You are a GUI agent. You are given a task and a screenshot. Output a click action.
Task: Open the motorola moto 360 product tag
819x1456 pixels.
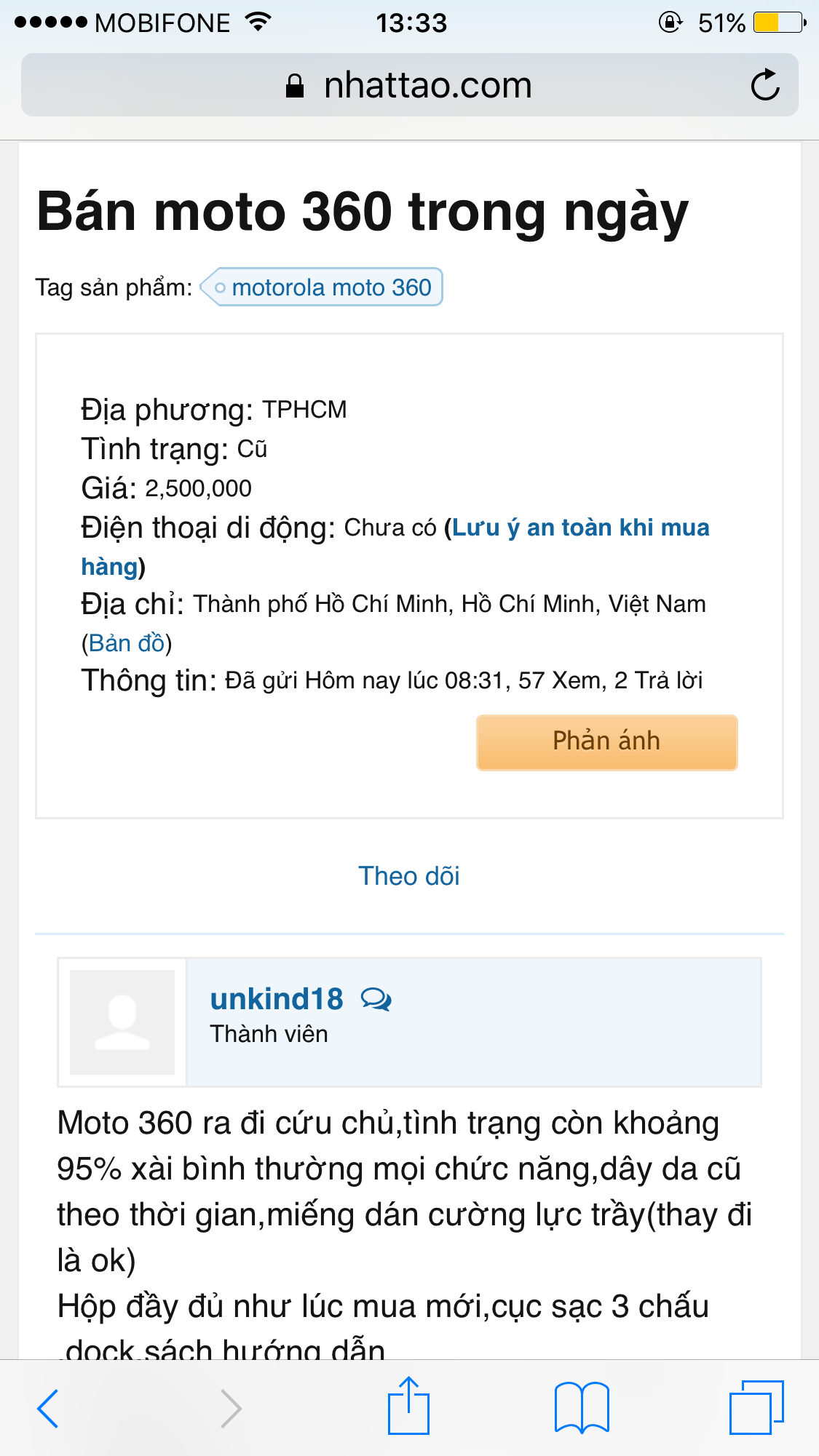[322, 287]
